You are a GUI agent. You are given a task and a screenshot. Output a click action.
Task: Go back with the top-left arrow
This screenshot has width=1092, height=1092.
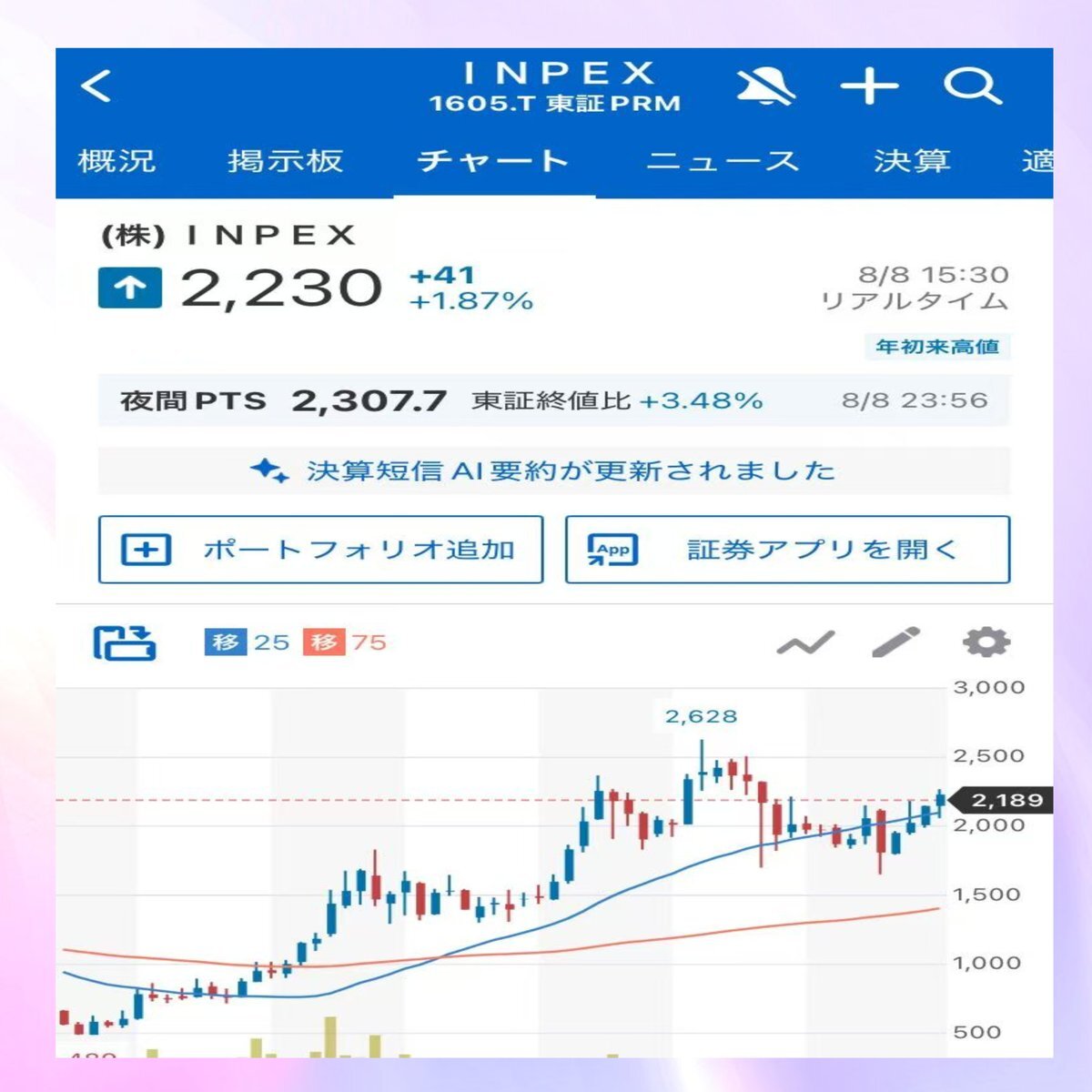pos(96,86)
